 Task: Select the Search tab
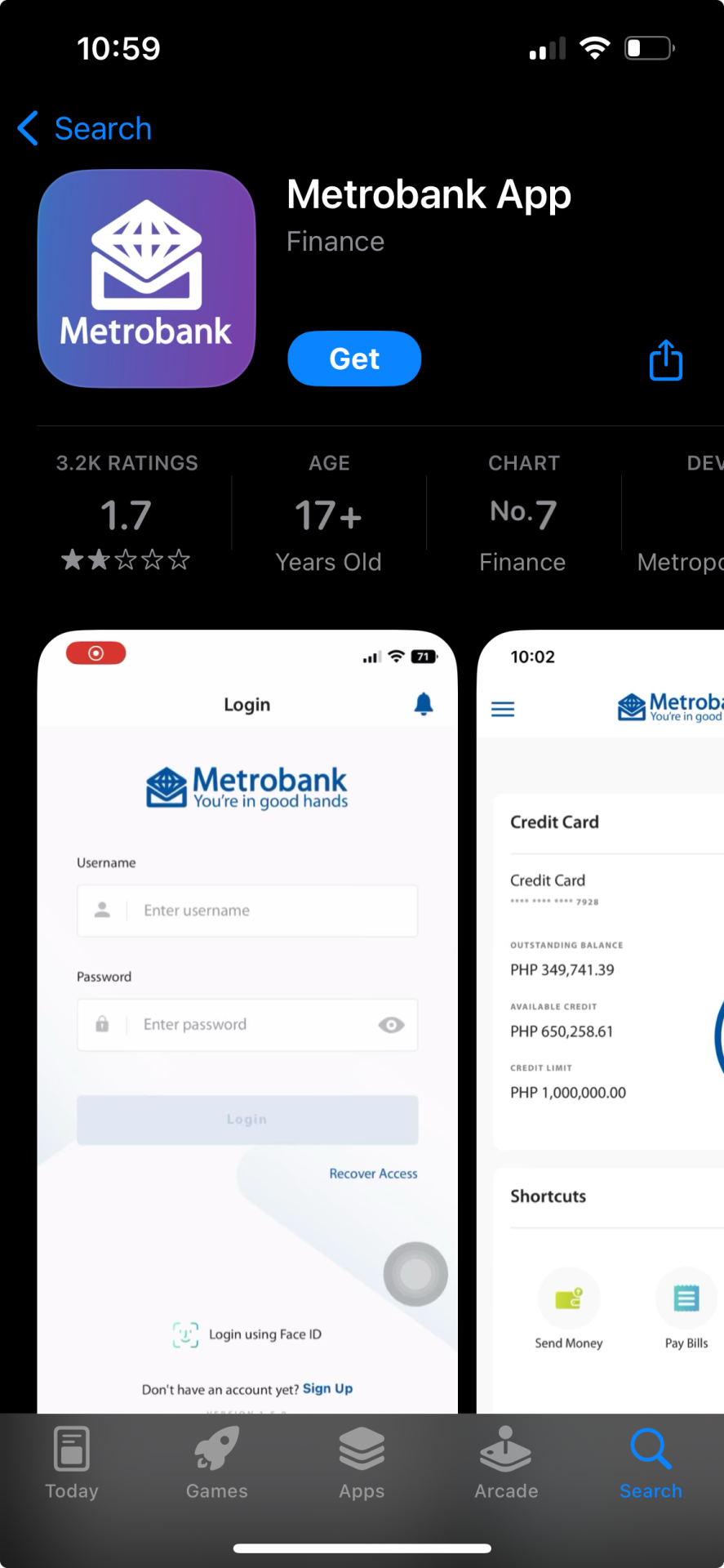point(651,1463)
